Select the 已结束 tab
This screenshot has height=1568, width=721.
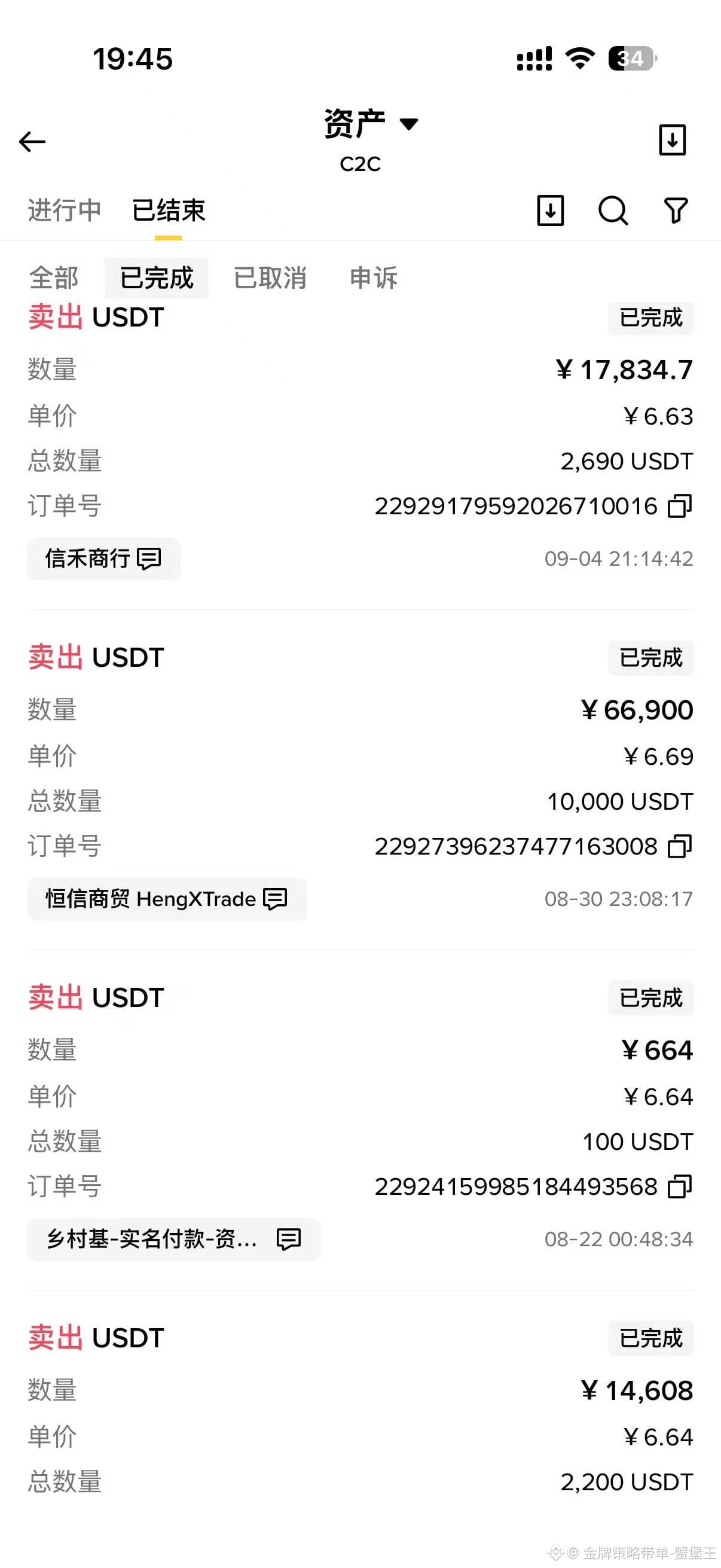click(169, 211)
